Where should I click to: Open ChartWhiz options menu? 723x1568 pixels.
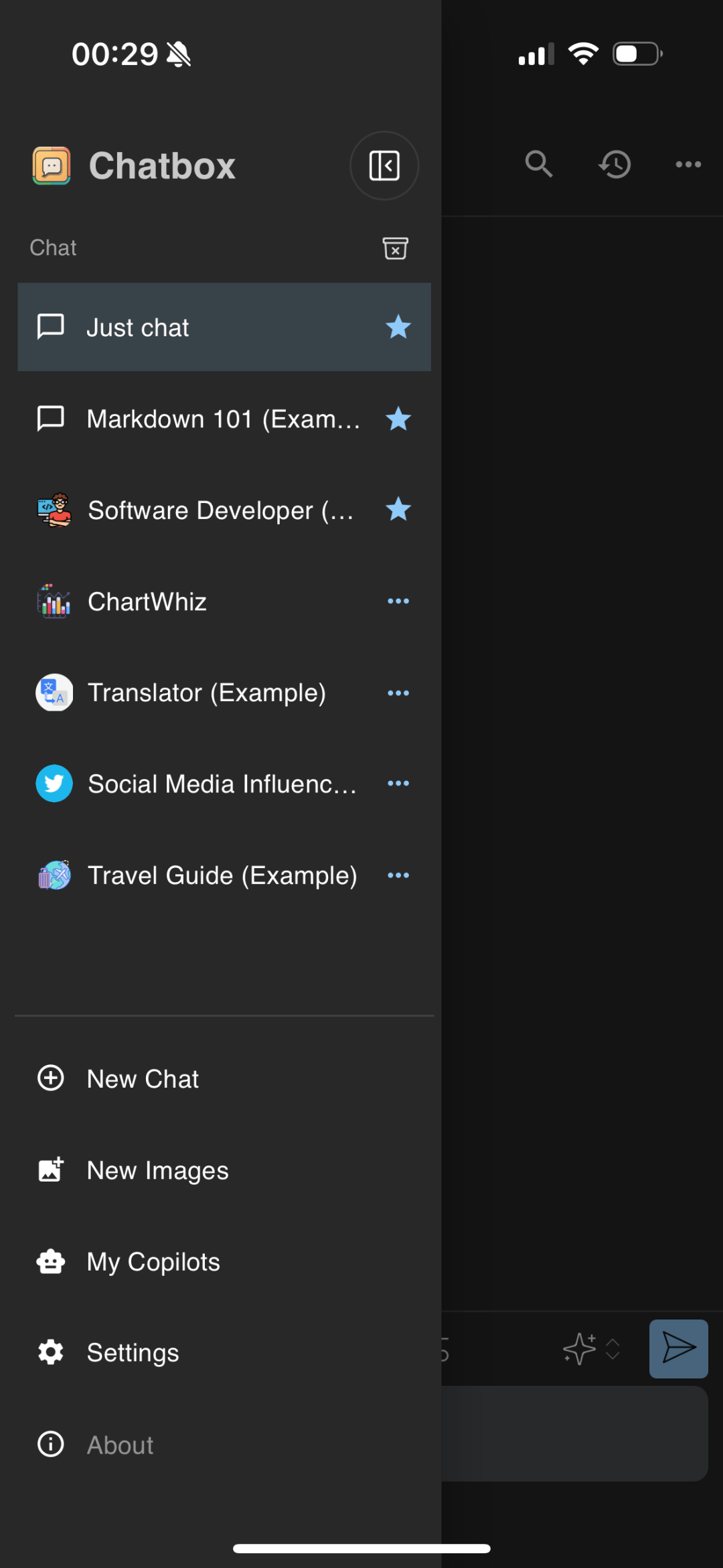click(398, 601)
